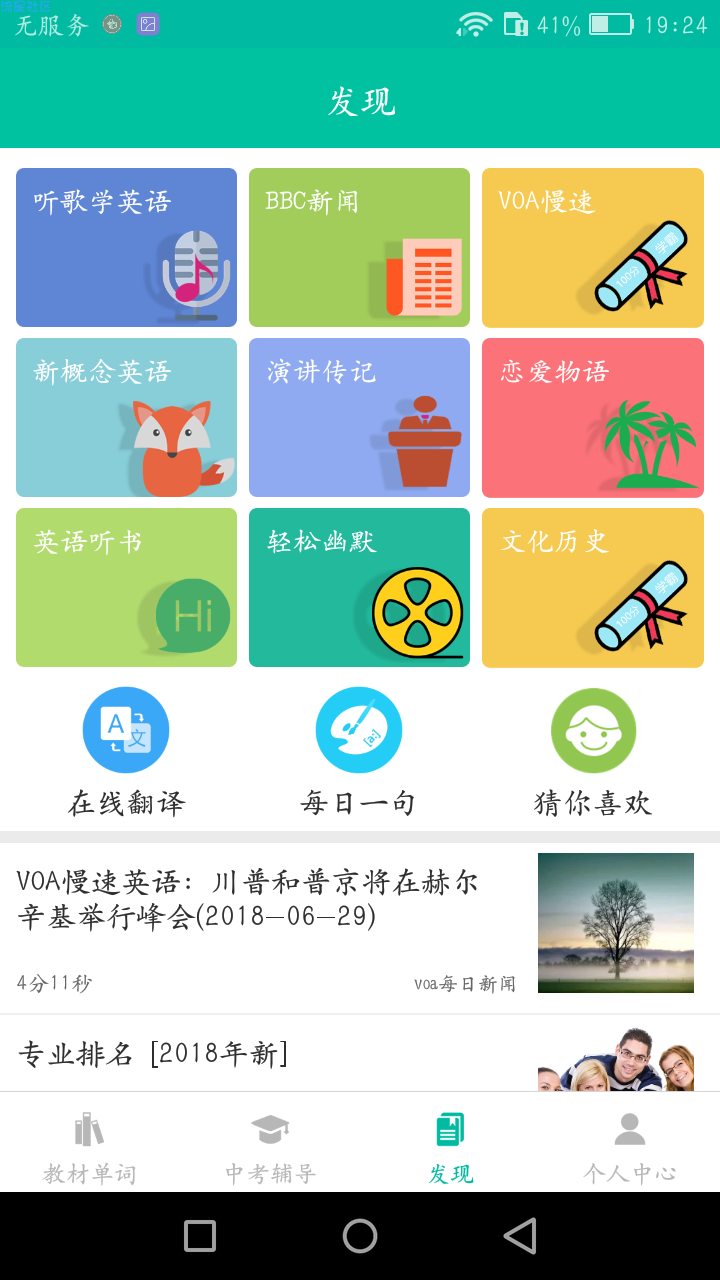Viewport: 720px width, 1280px height.
Task: Switch to the 中考辅导 tab
Action: [270, 1145]
